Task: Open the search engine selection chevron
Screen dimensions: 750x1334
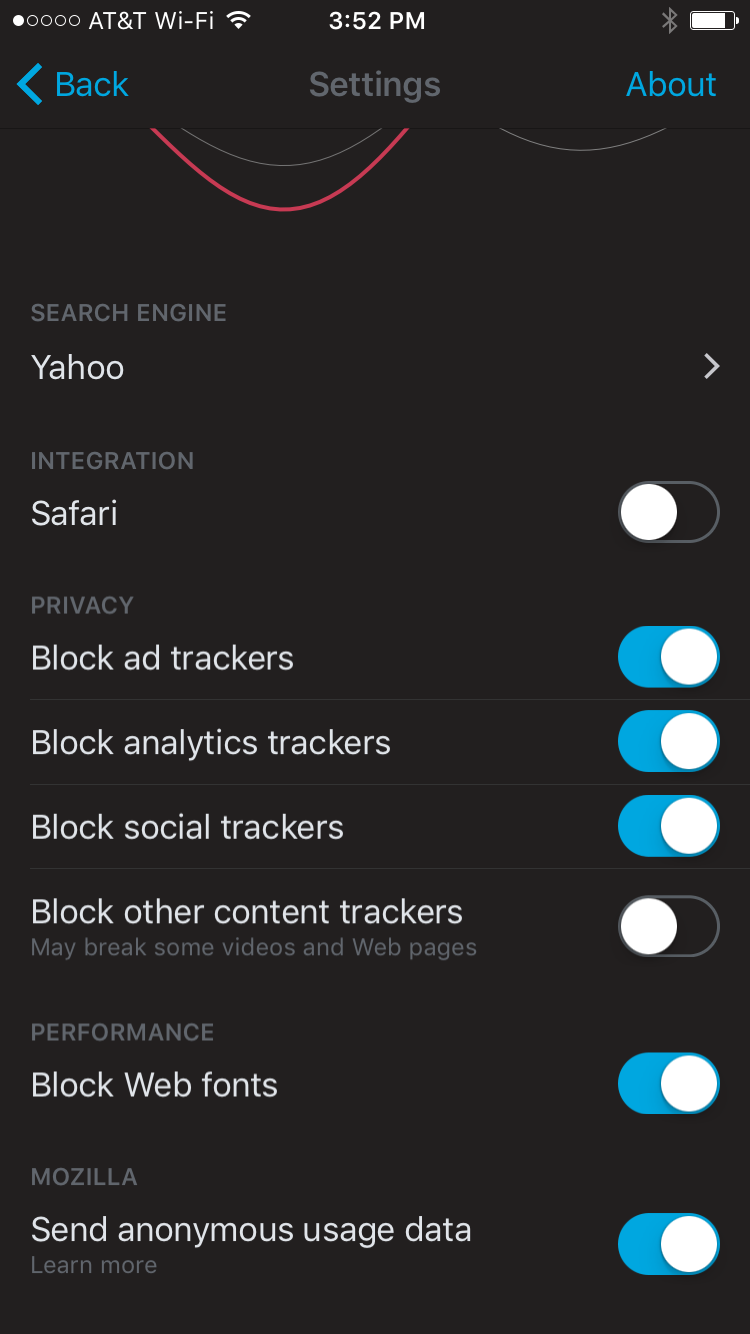Action: click(x=711, y=367)
